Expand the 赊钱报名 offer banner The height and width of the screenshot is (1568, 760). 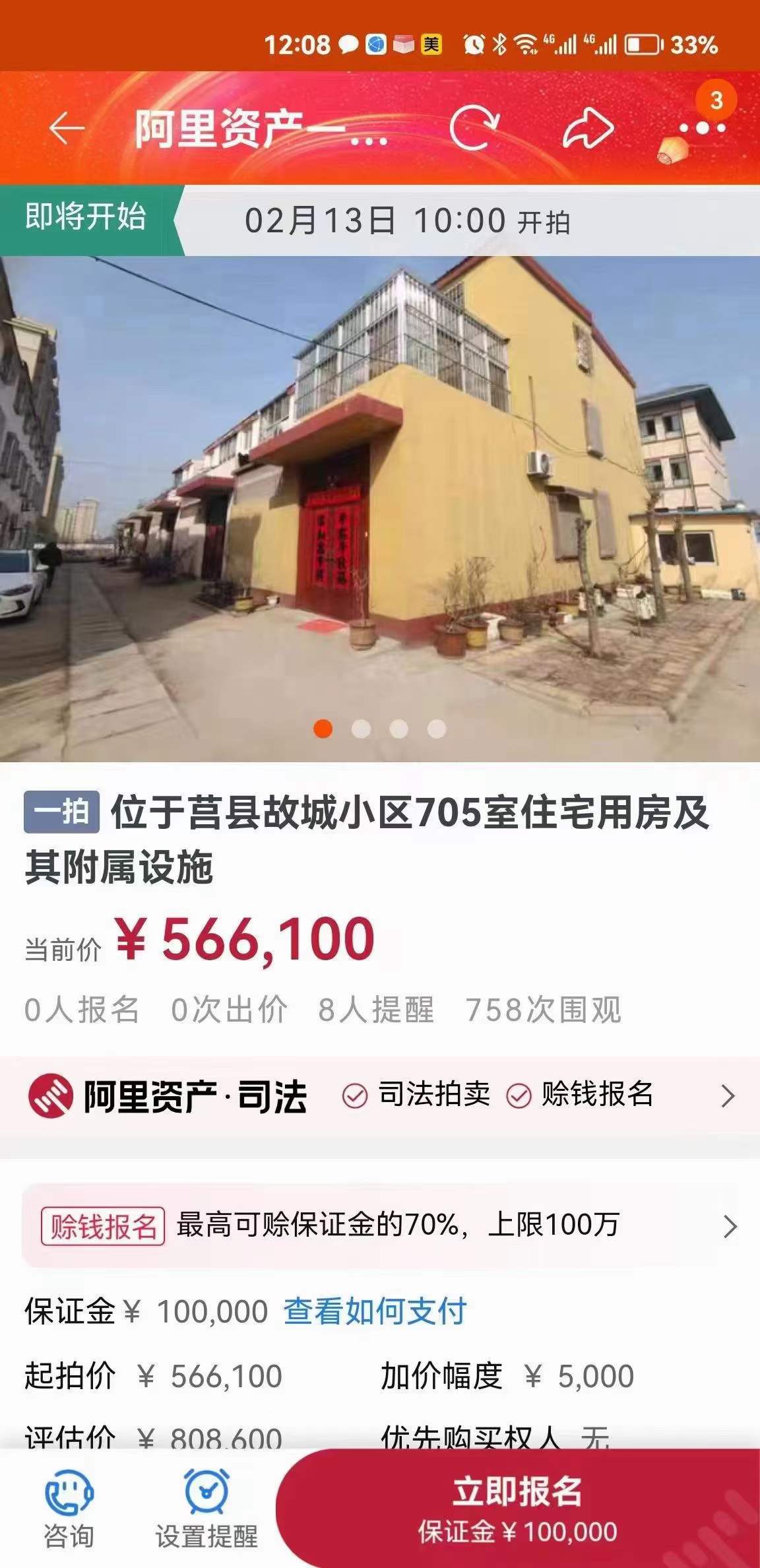(x=380, y=1226)
